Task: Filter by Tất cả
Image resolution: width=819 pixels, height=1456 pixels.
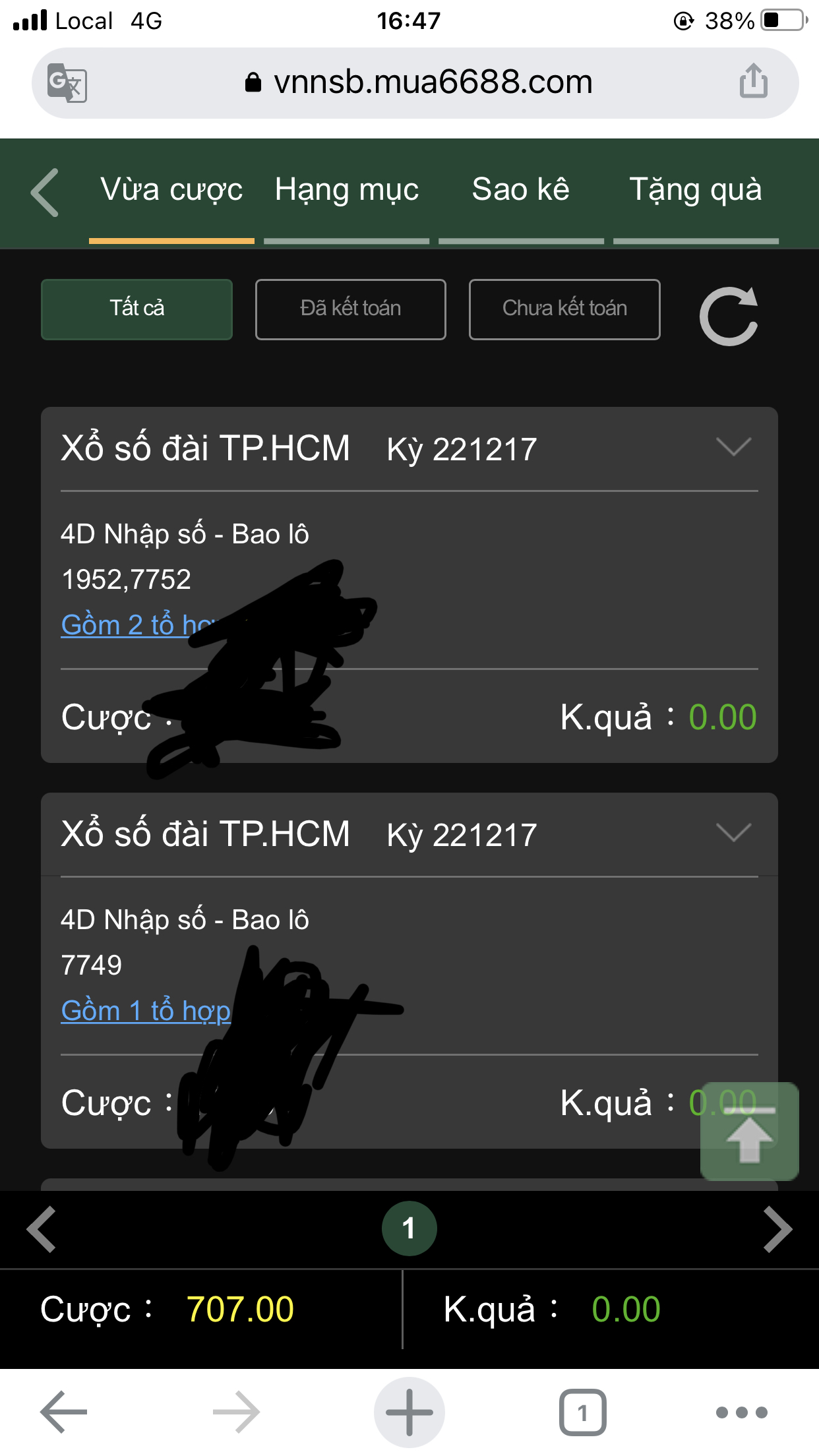Action: coord(137,309)
